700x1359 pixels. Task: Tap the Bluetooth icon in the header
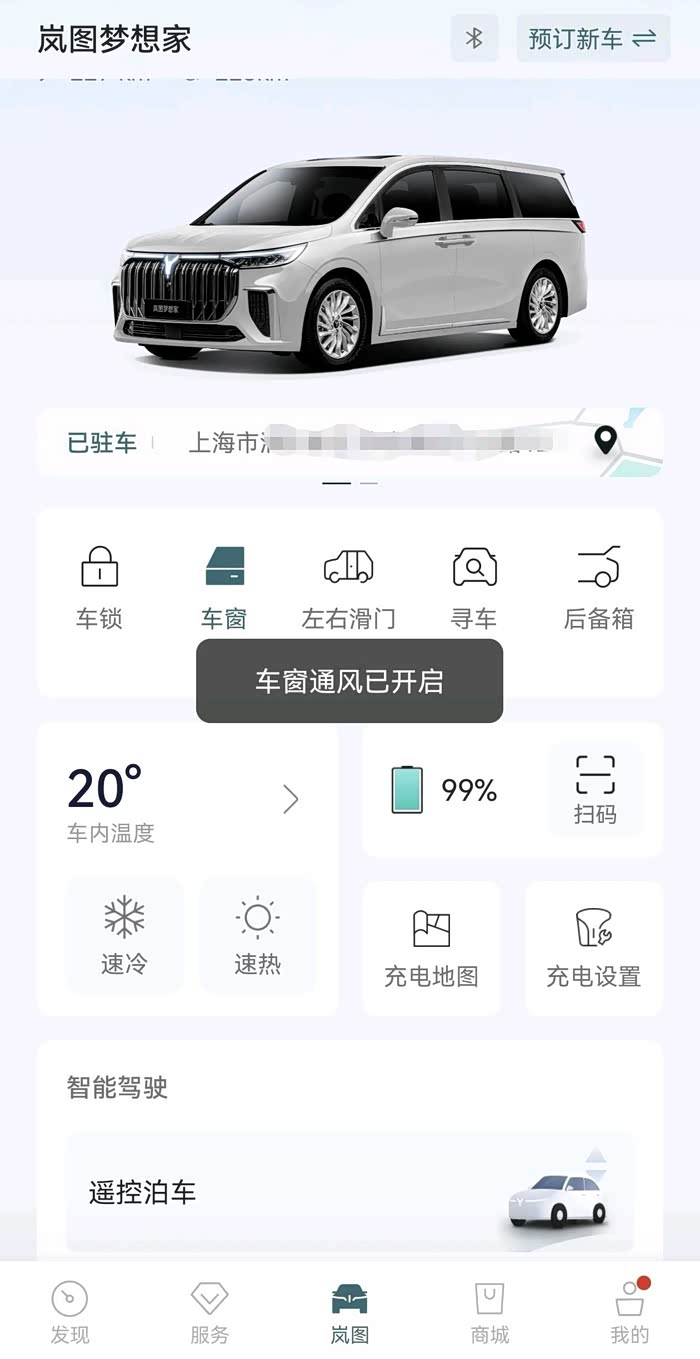click(475, 39)
